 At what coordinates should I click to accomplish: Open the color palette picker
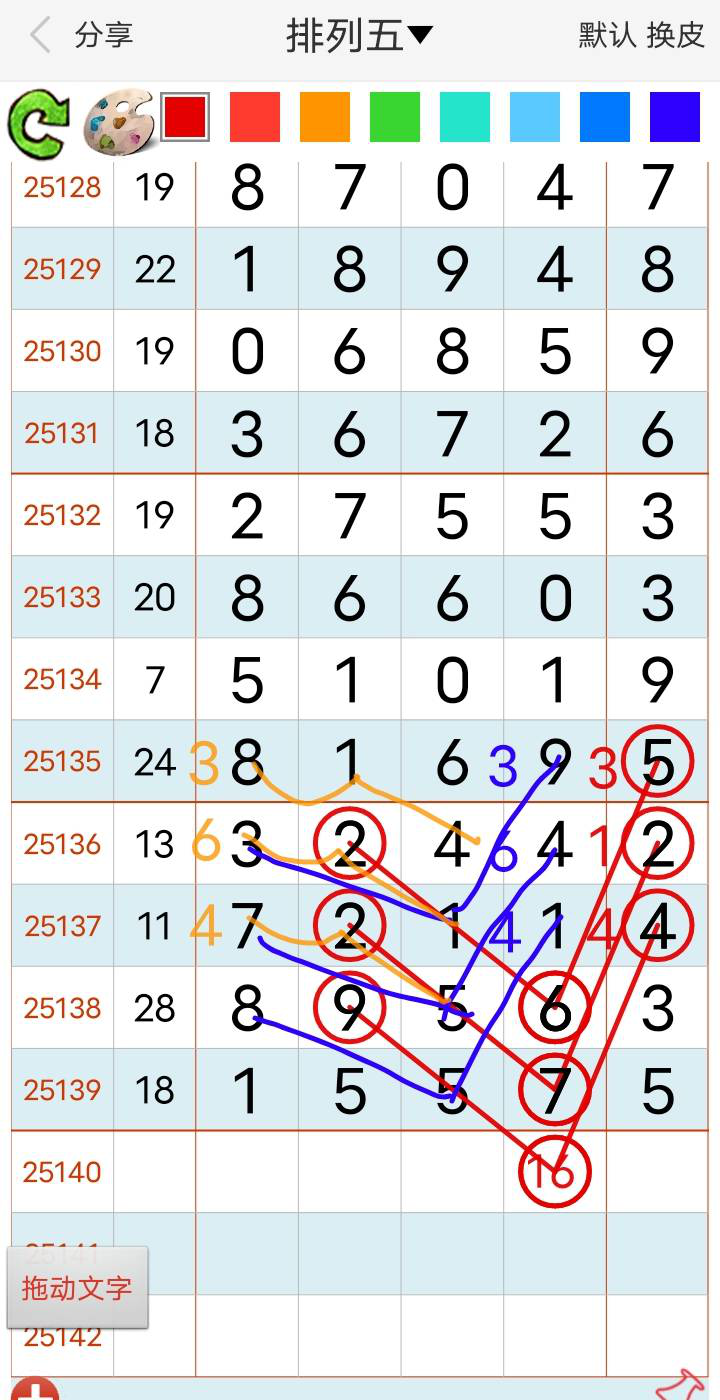coord(117,121)
